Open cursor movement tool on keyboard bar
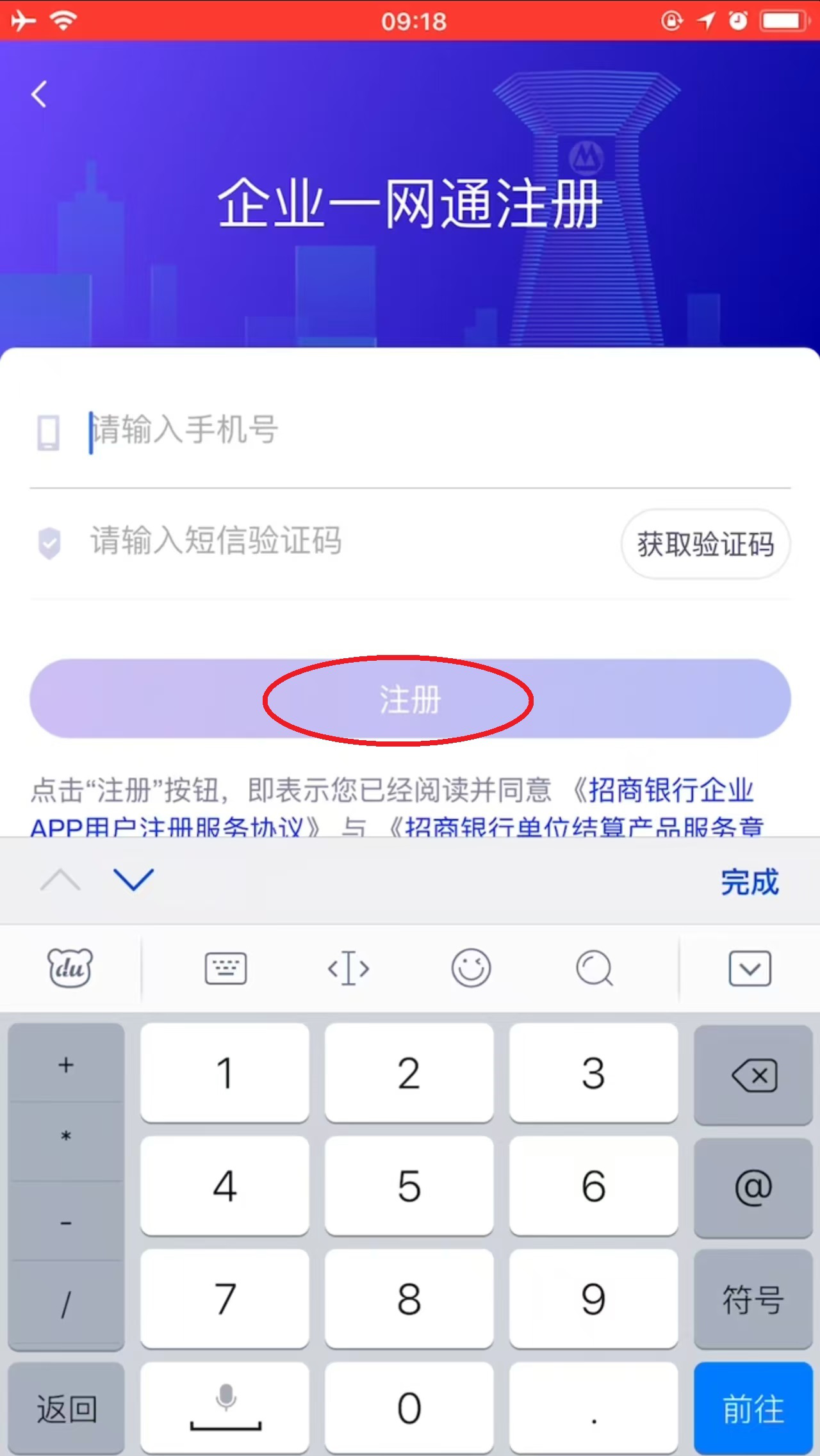 pyautogui.click(x=348, y=968)
